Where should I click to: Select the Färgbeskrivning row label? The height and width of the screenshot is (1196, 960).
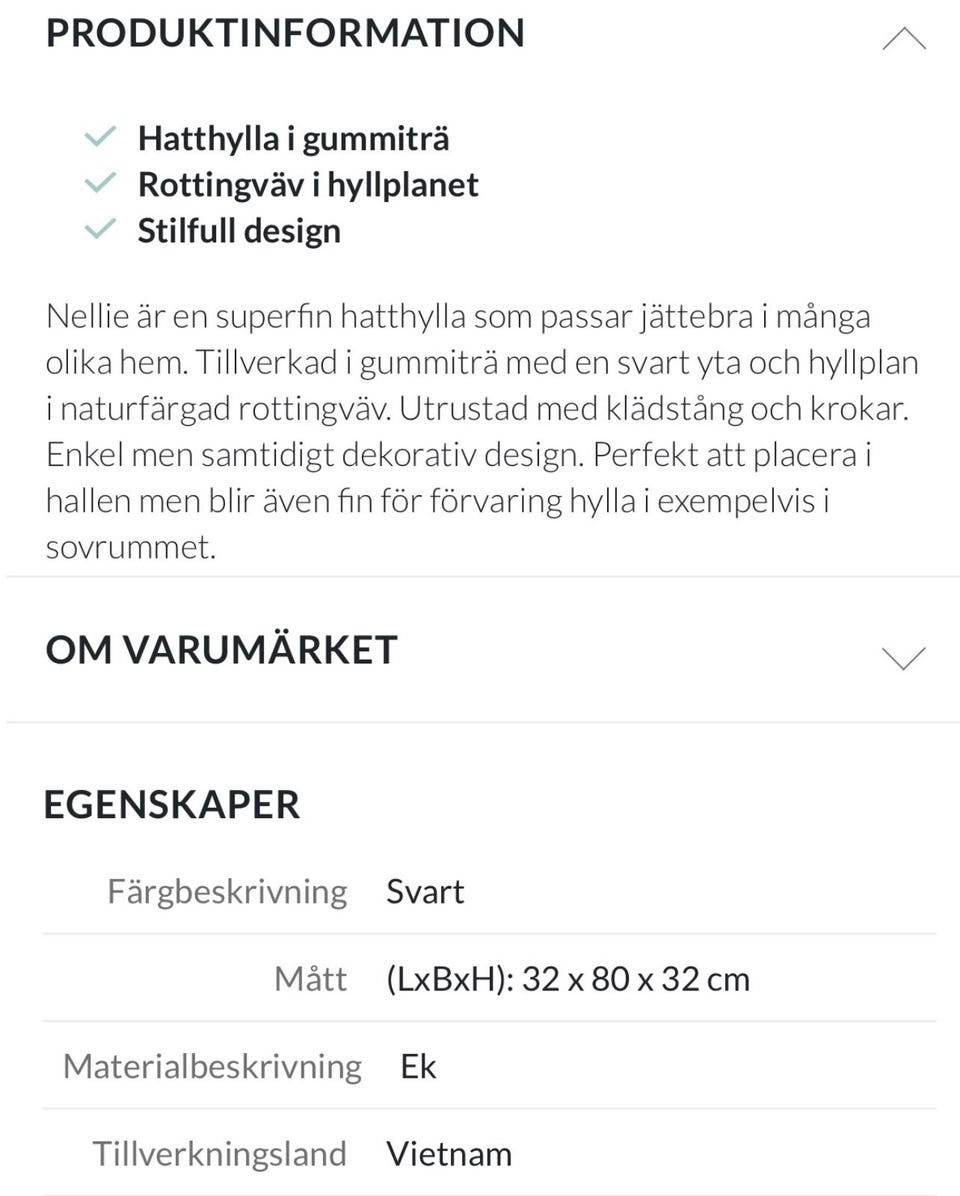click(x=226, y=891)
